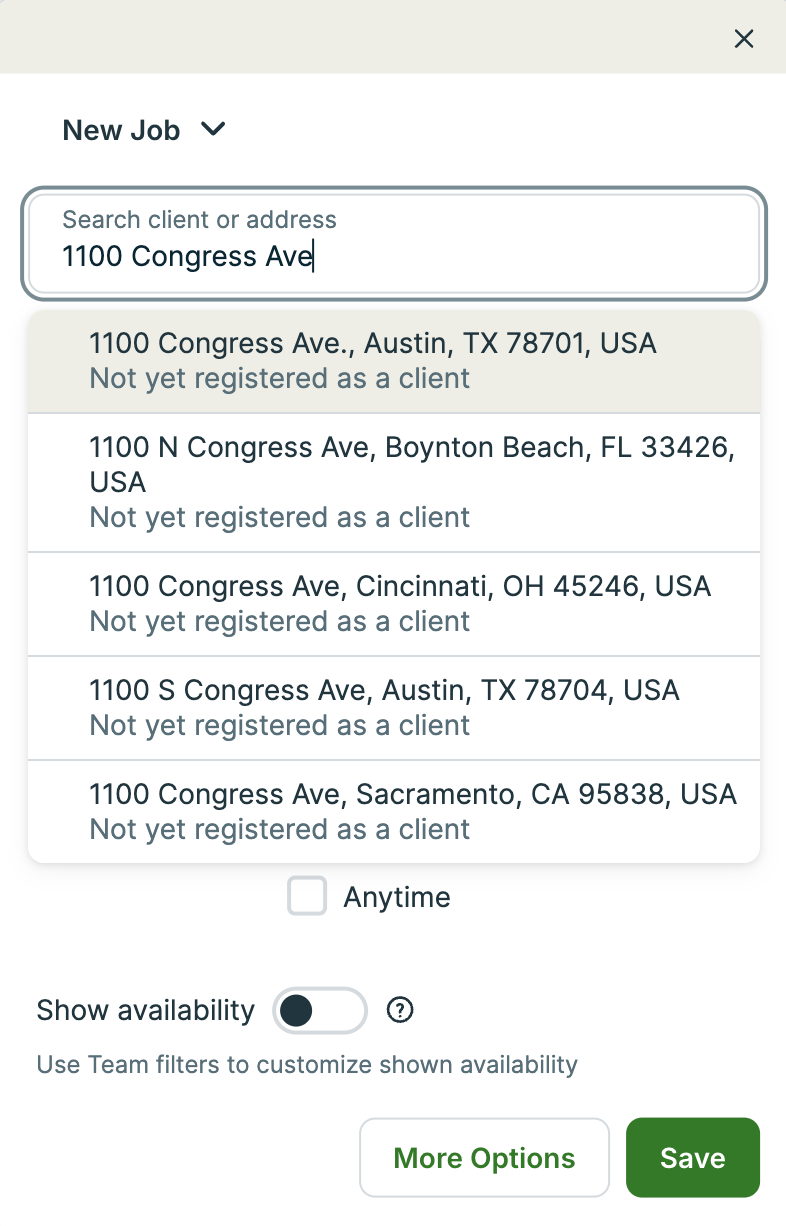Open More Options
The width and height of the screenshot is (786, 1226).
point(483,1157)
